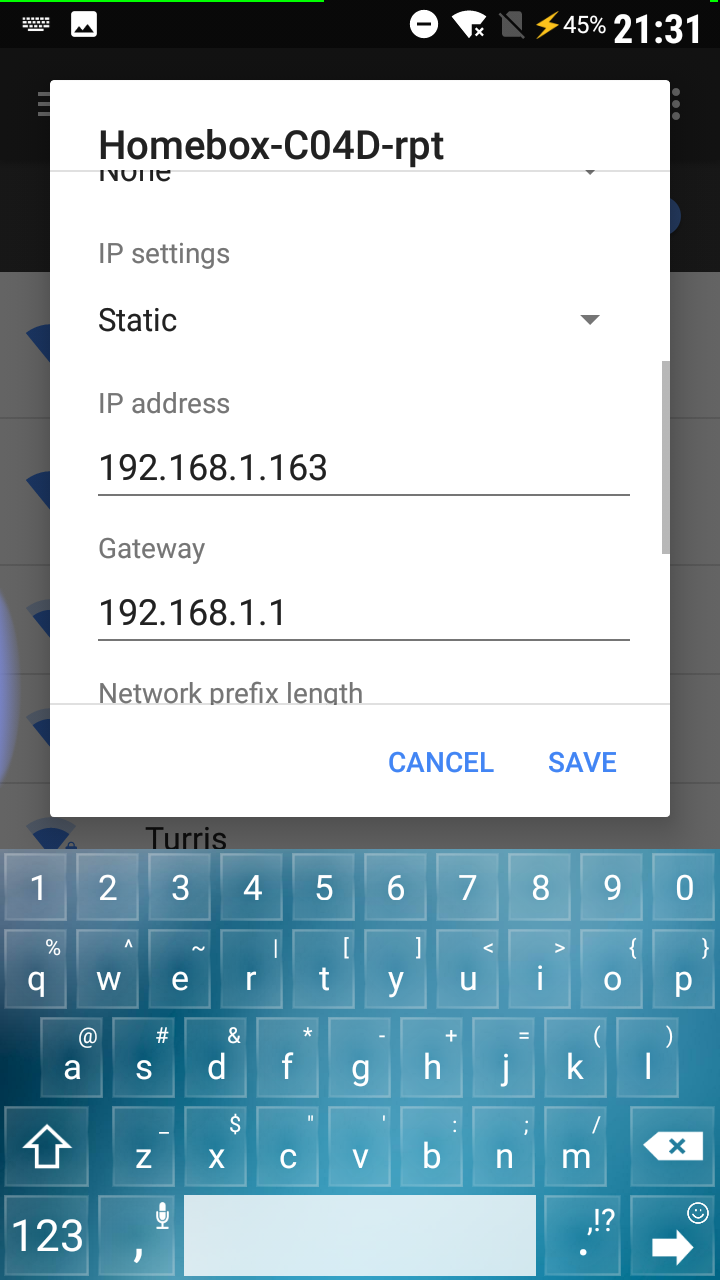Open the IP settings Static dropdown
Viewport: 720px width, 1280px height.
[349, 320]
